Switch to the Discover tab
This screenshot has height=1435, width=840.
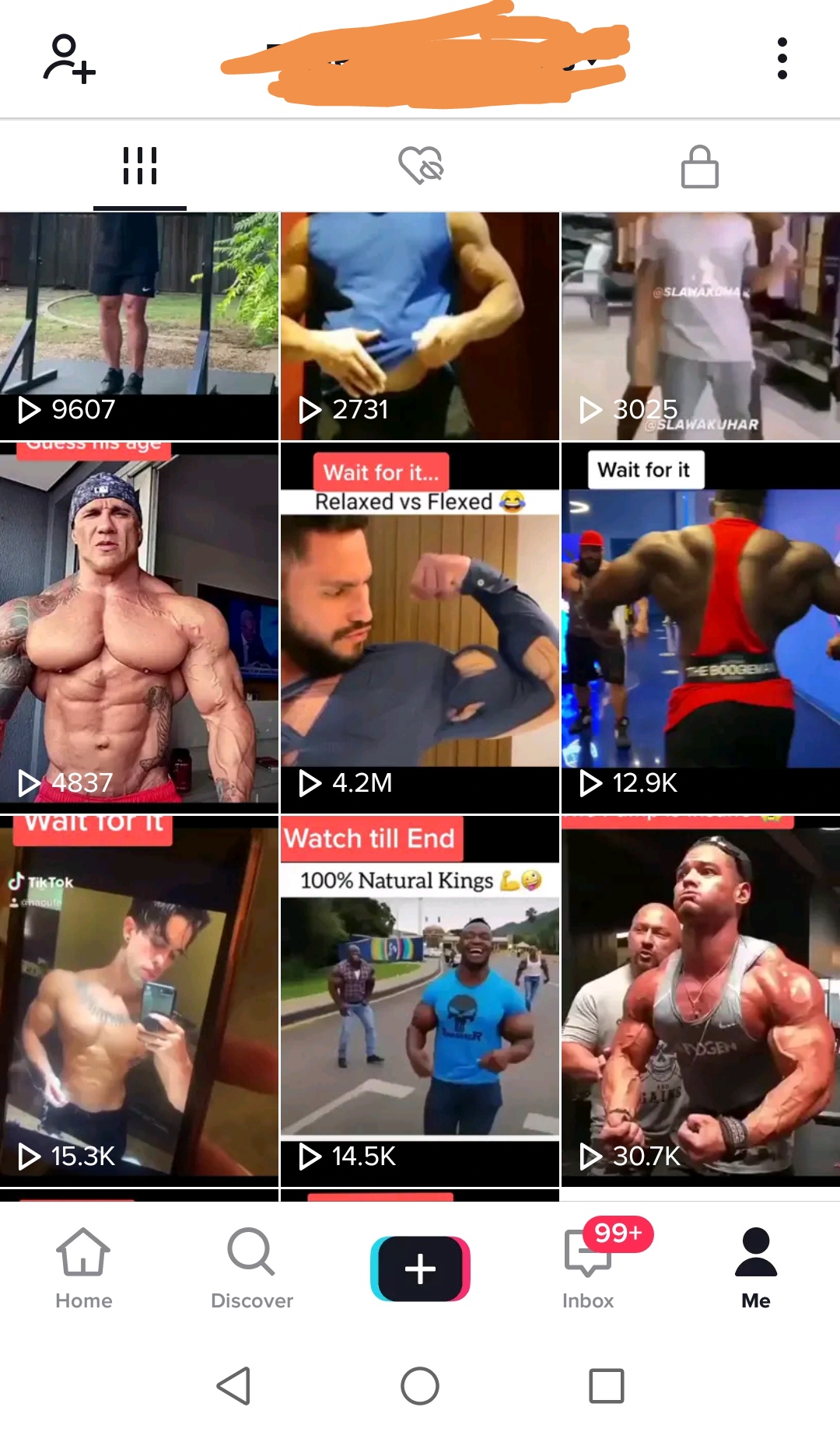coord(251,1269)
